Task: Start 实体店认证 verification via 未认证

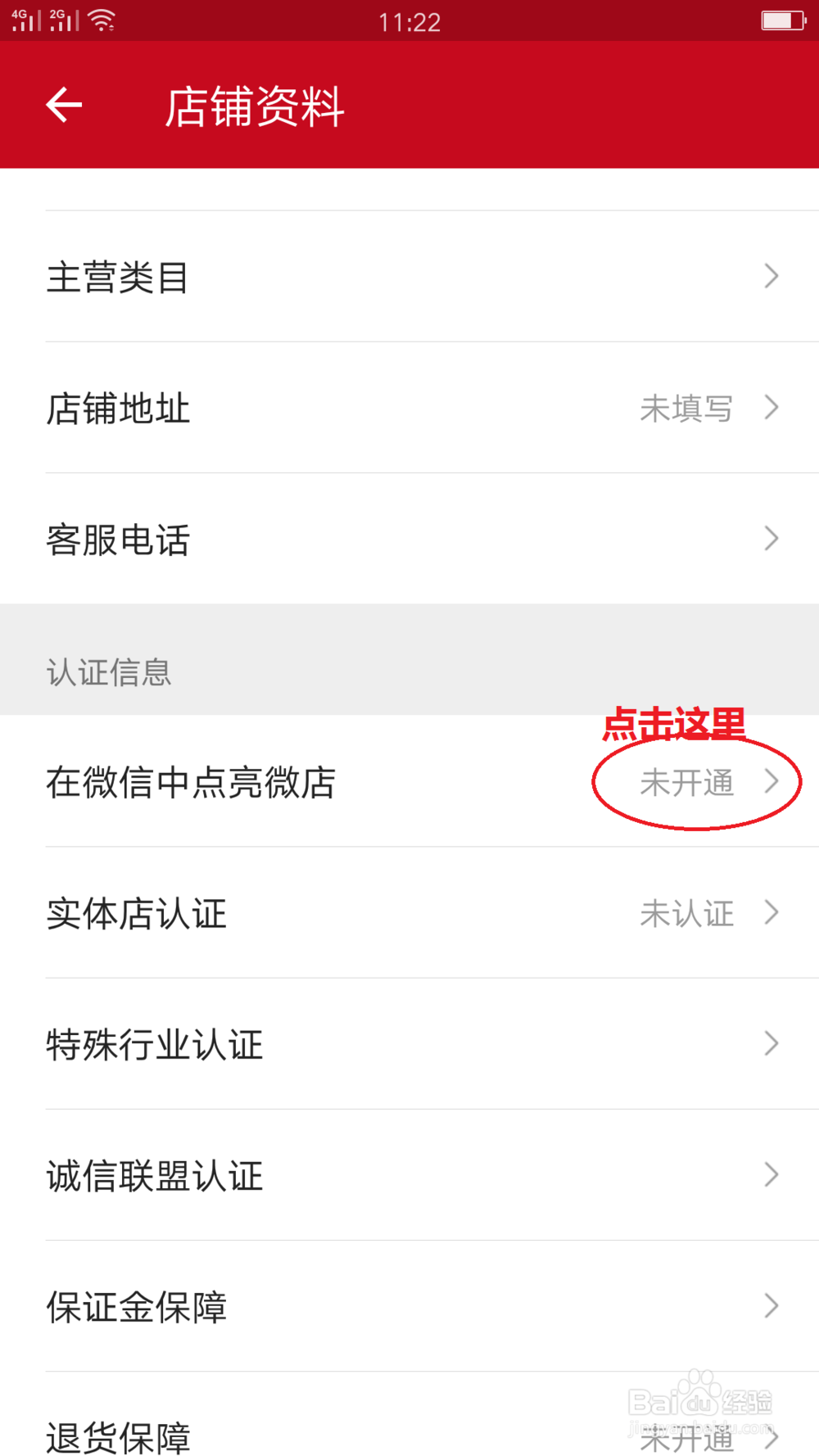Action: (x=686, y=913)
